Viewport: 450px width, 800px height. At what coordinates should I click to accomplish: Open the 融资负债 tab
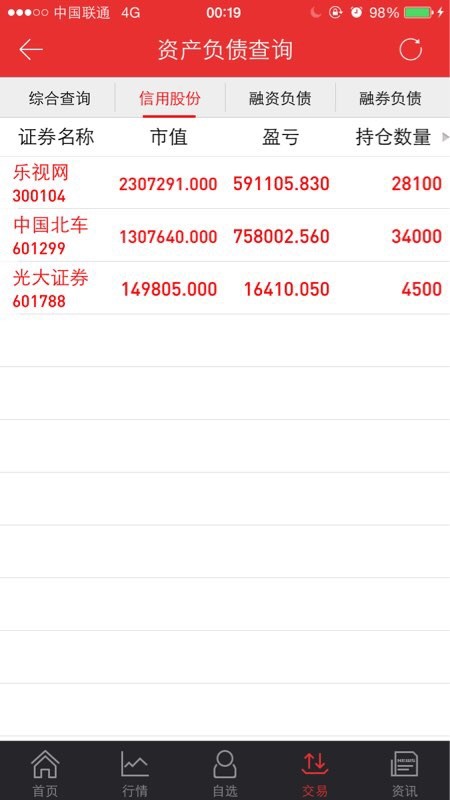[x=280, y=98]
